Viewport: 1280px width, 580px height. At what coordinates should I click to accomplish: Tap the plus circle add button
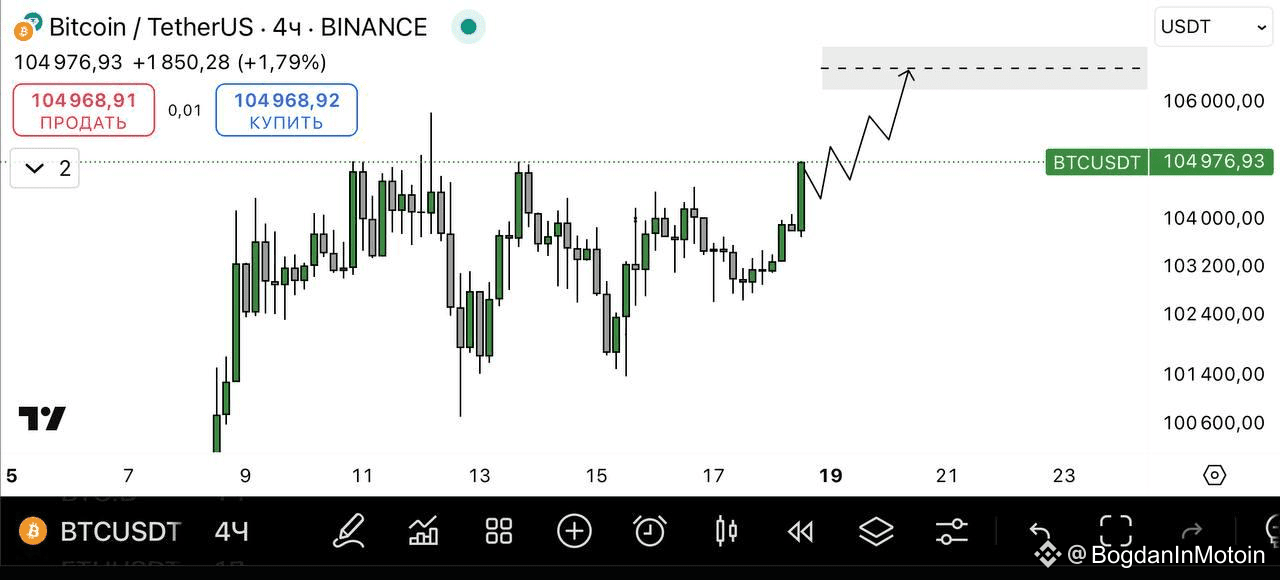(574, 531)
